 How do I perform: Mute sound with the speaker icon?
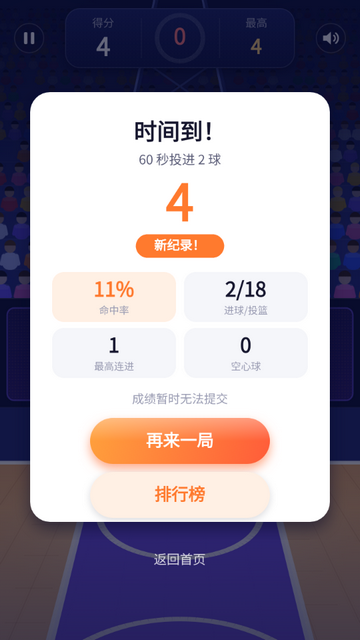[331, 38]
